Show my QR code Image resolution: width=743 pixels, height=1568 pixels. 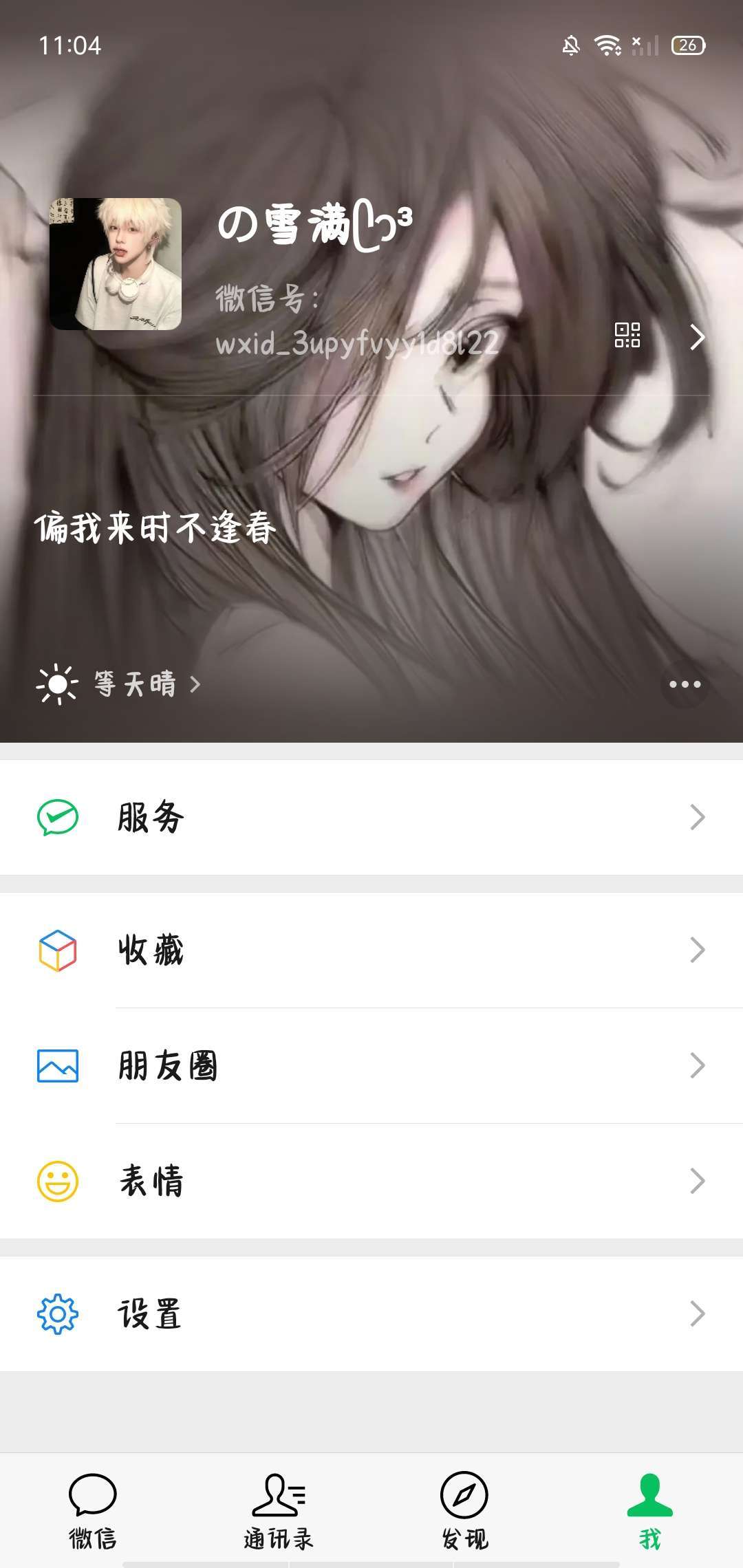click(x=627, y=336)
